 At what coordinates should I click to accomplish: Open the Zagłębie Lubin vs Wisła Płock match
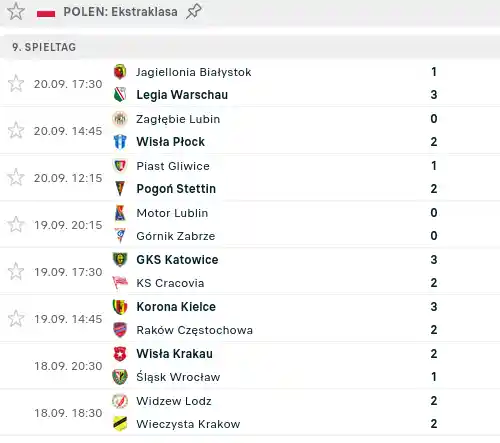coord(250,130)
